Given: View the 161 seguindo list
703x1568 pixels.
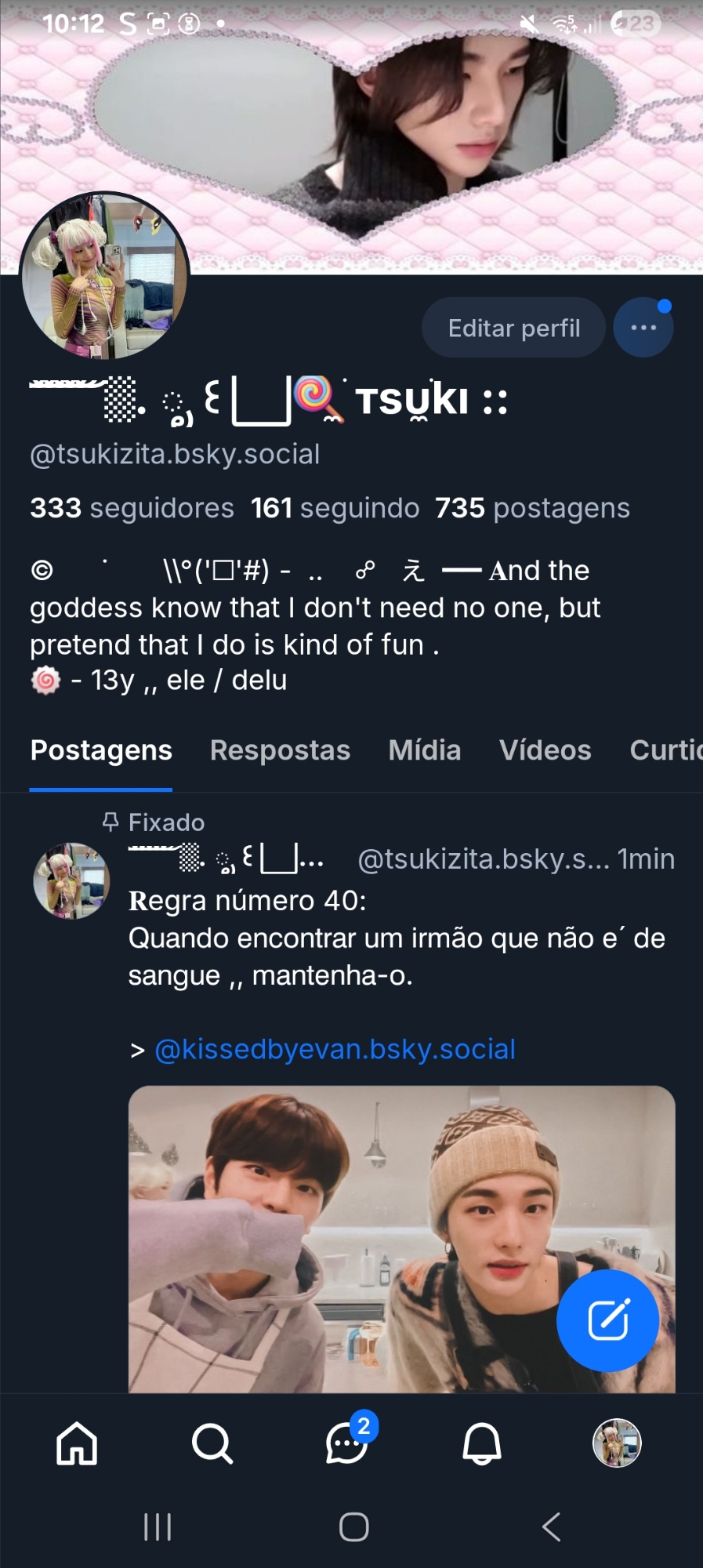Looking at the screenshot, I should (x=335, y=508).
